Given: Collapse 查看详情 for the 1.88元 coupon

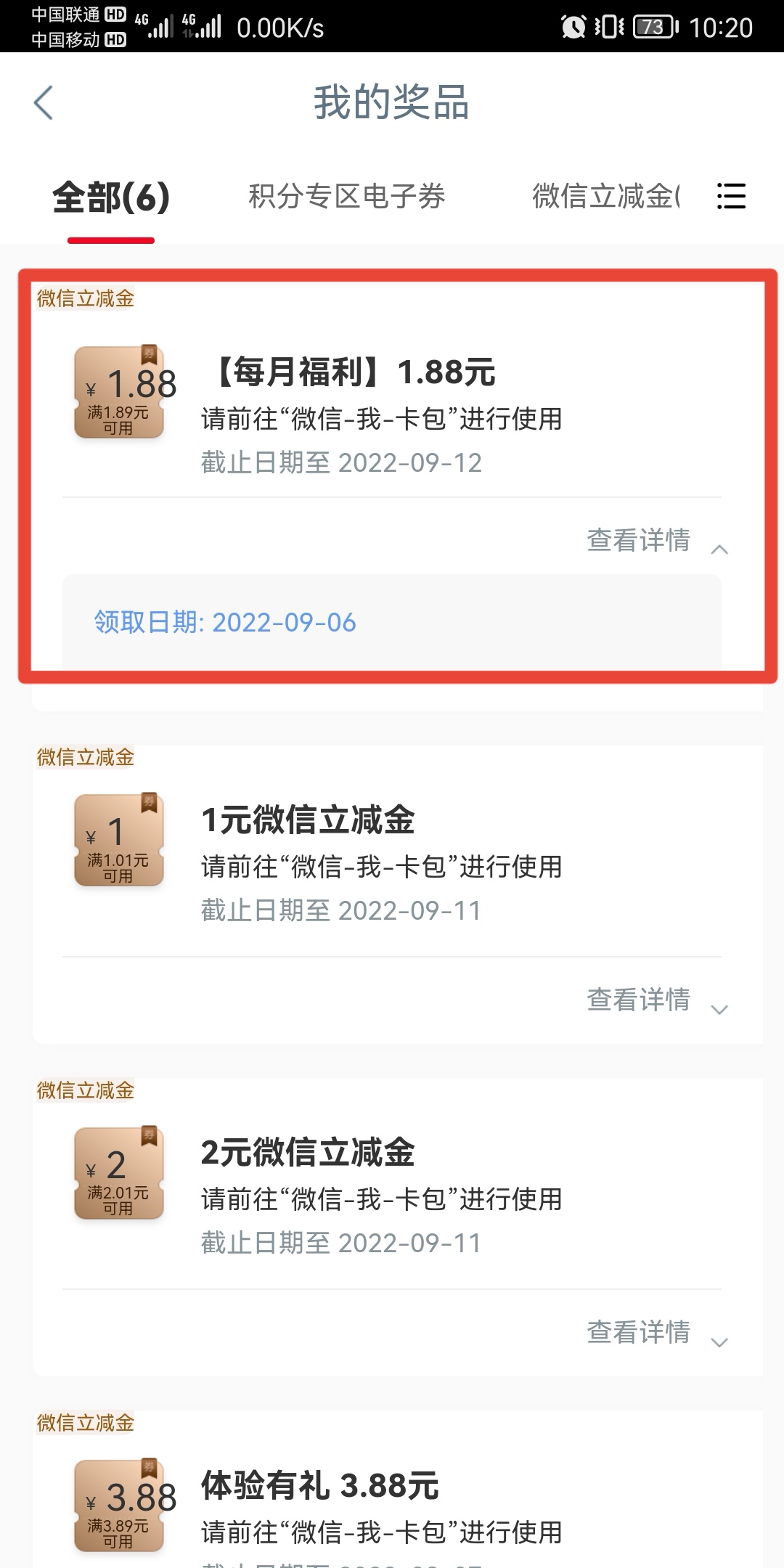Looking at the screenshot, I should 657,541.
